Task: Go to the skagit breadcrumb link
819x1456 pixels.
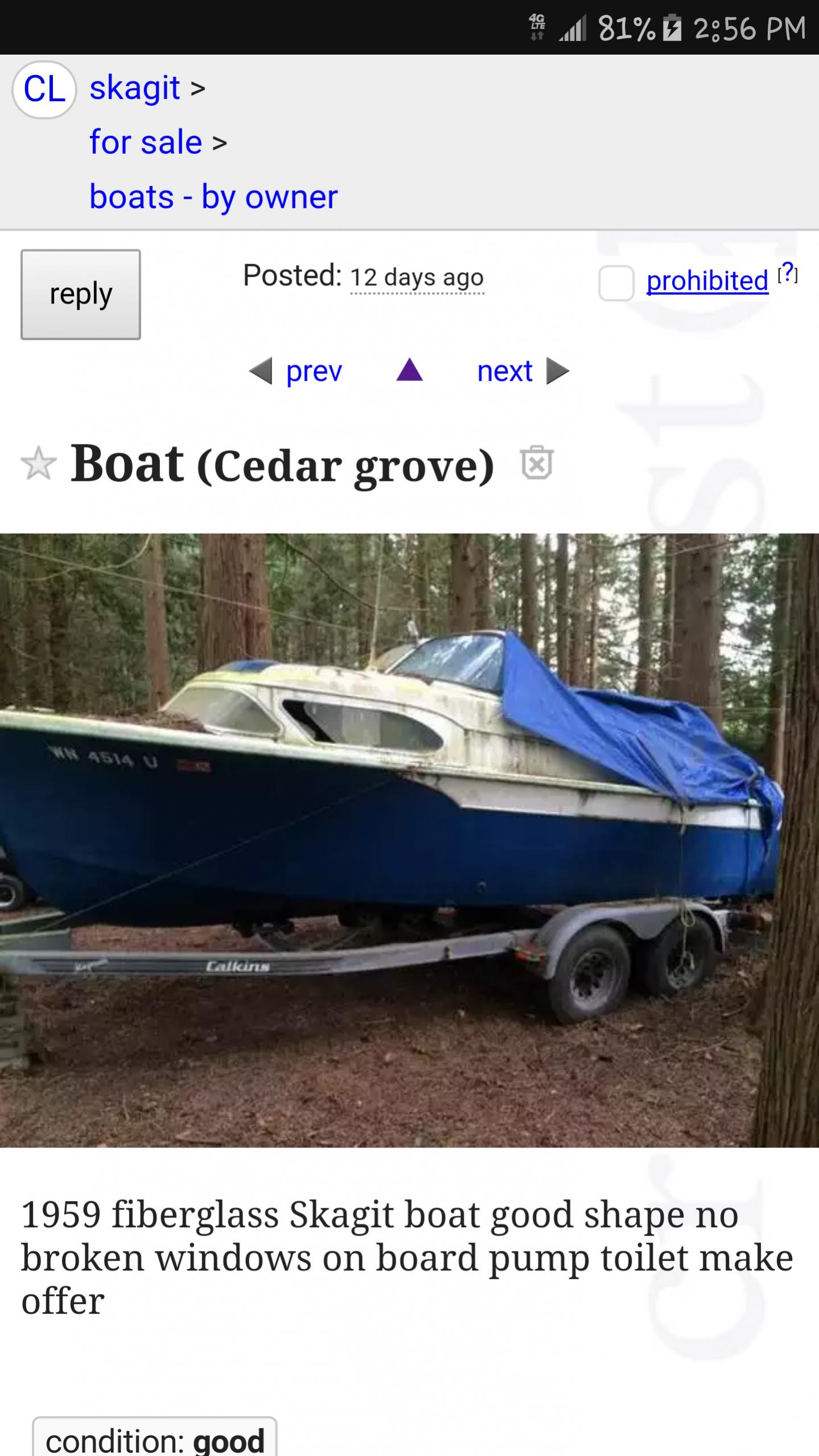Action: pos(135,88)
